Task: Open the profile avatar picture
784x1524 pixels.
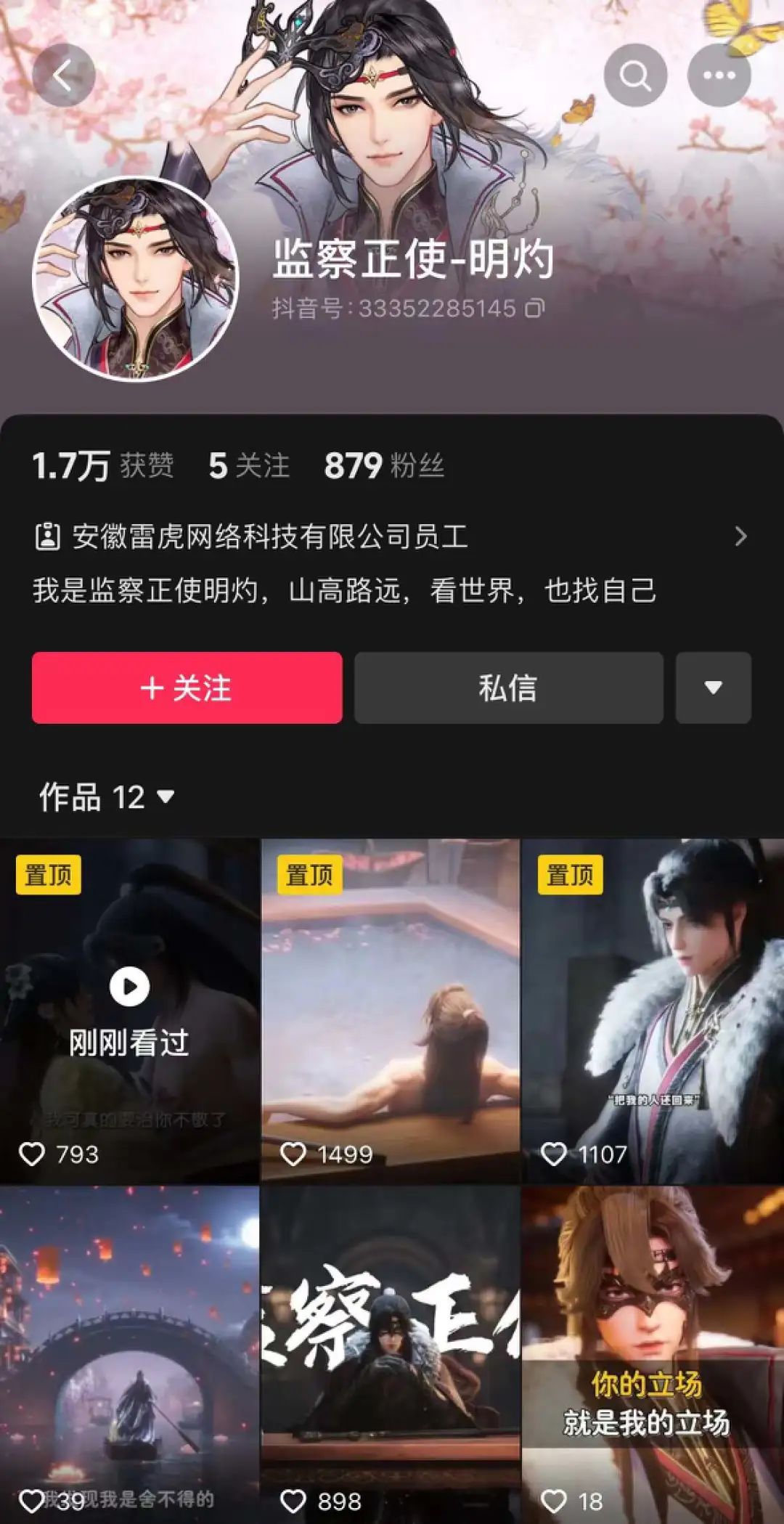Action: (x=136, y=280)
